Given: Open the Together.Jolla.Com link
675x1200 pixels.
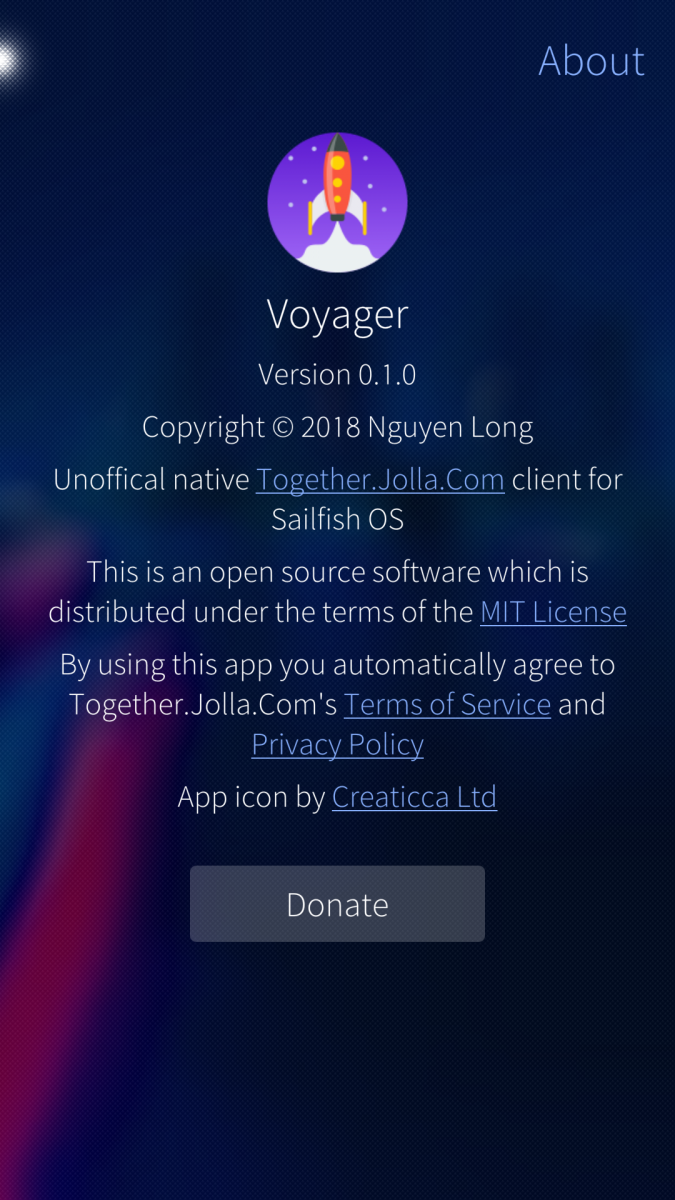Looking at the screenshot, I should point(380,480).
